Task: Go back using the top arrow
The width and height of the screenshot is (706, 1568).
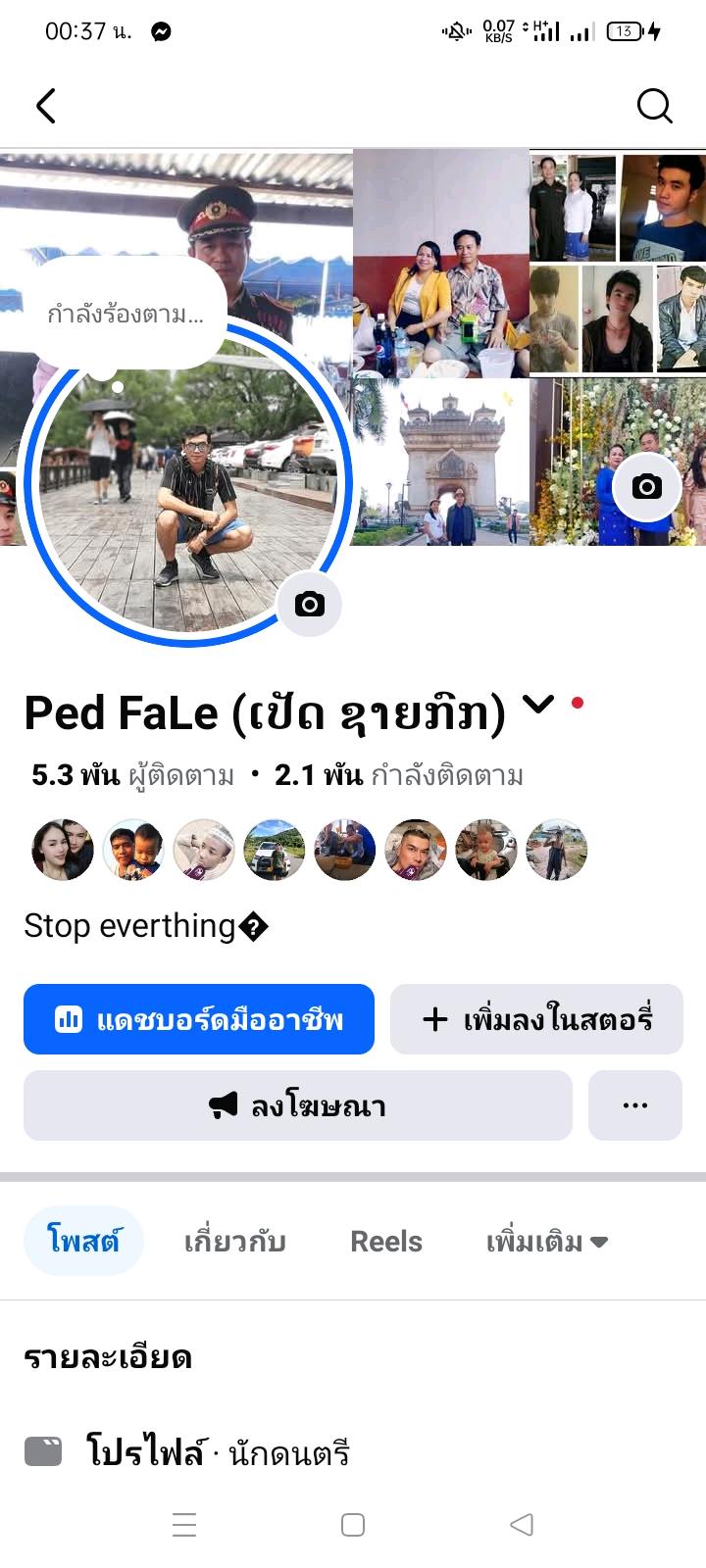Action: (x=46, y=106)
